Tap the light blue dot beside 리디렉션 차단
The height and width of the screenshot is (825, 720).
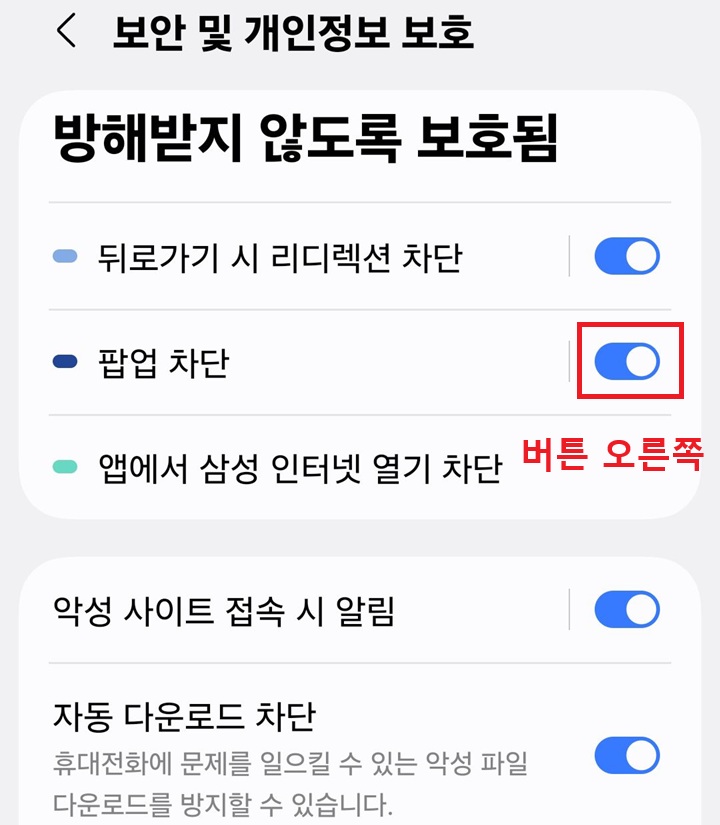[x=61, y=256]
